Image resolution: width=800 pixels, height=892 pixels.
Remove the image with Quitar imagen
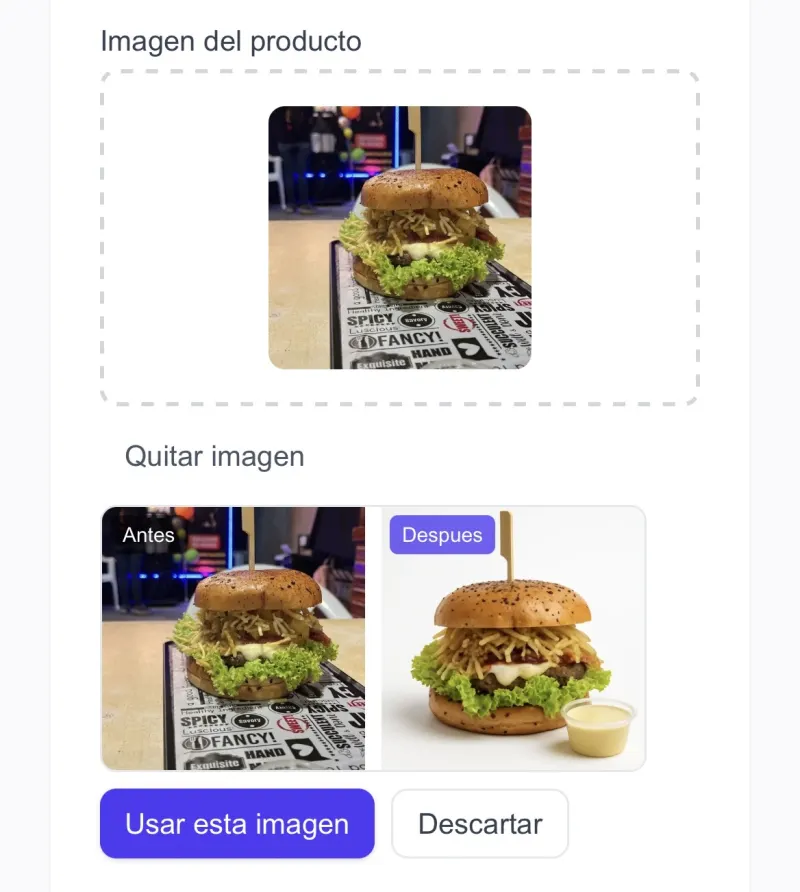coord(214,457)
